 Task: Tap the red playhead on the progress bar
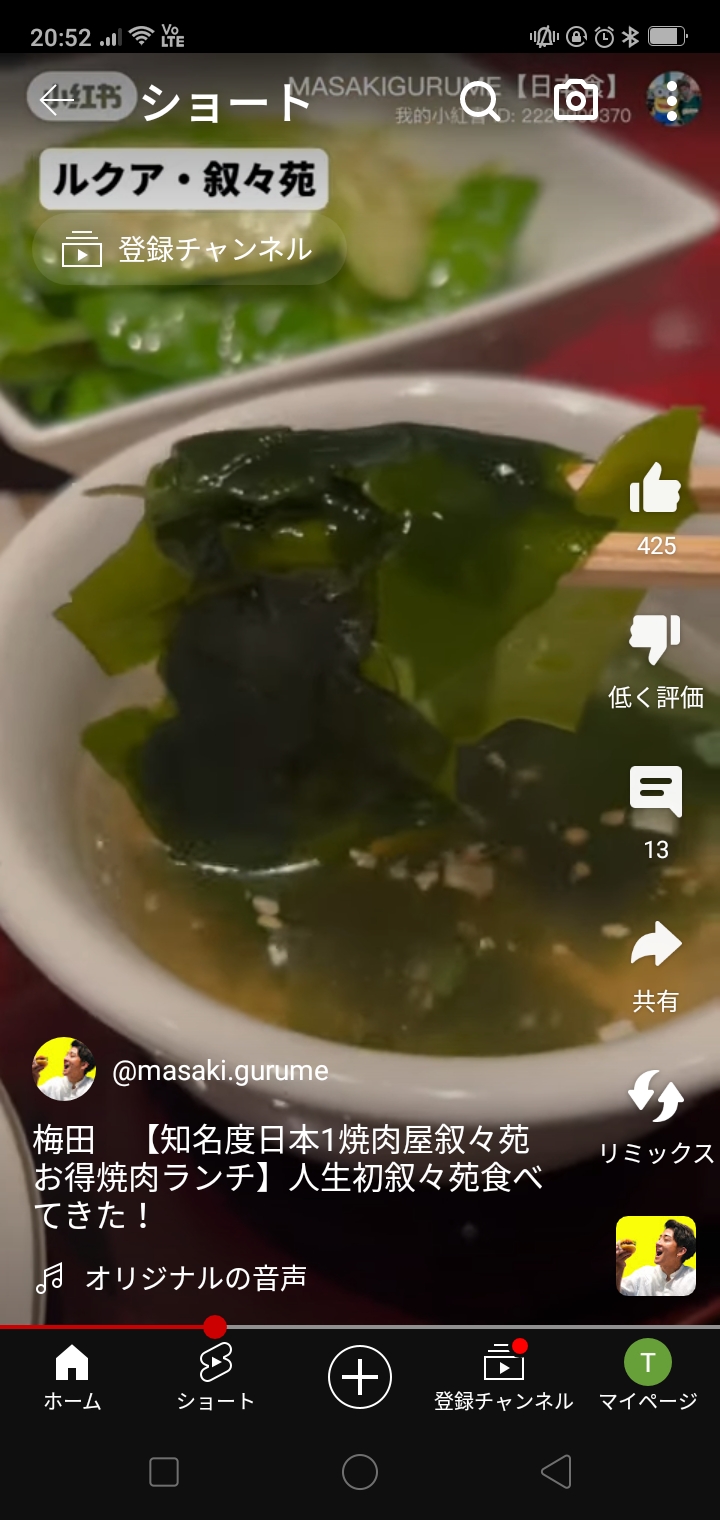click(x=215, y=1327)
